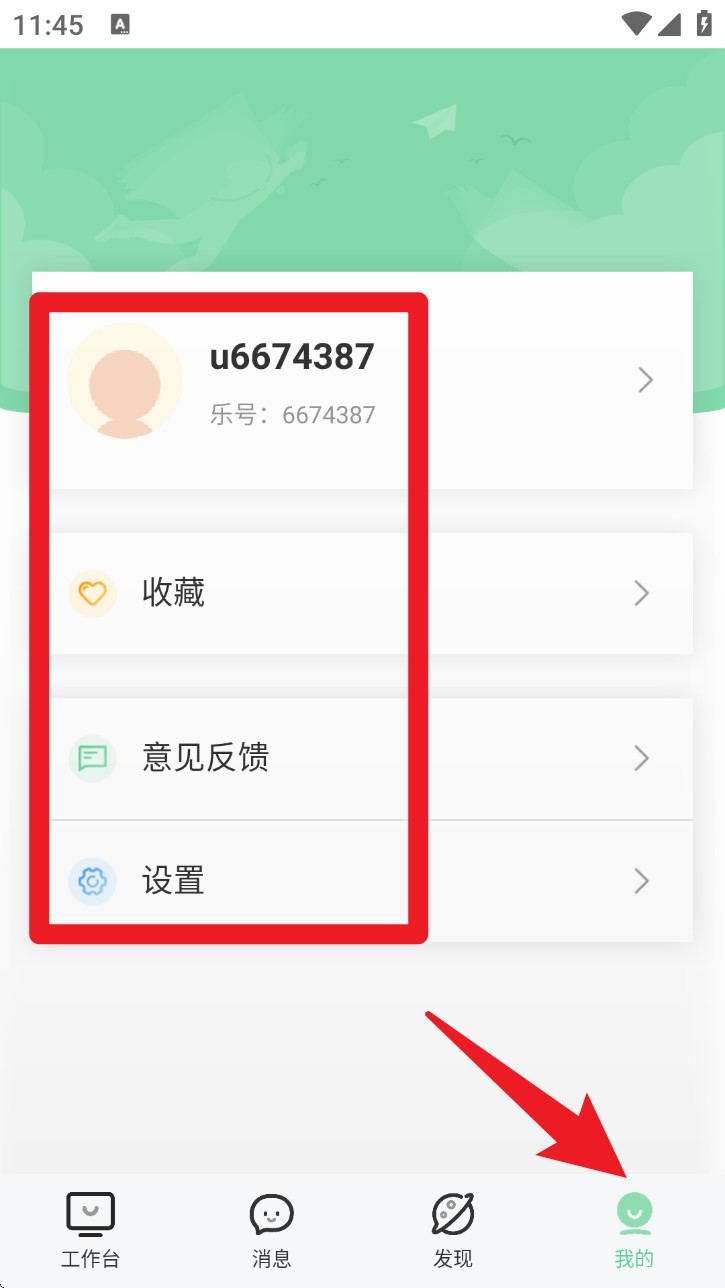The image size is (725, 1288).
Task: Open the u6674387 profile card
Action: tap(360, 381)
